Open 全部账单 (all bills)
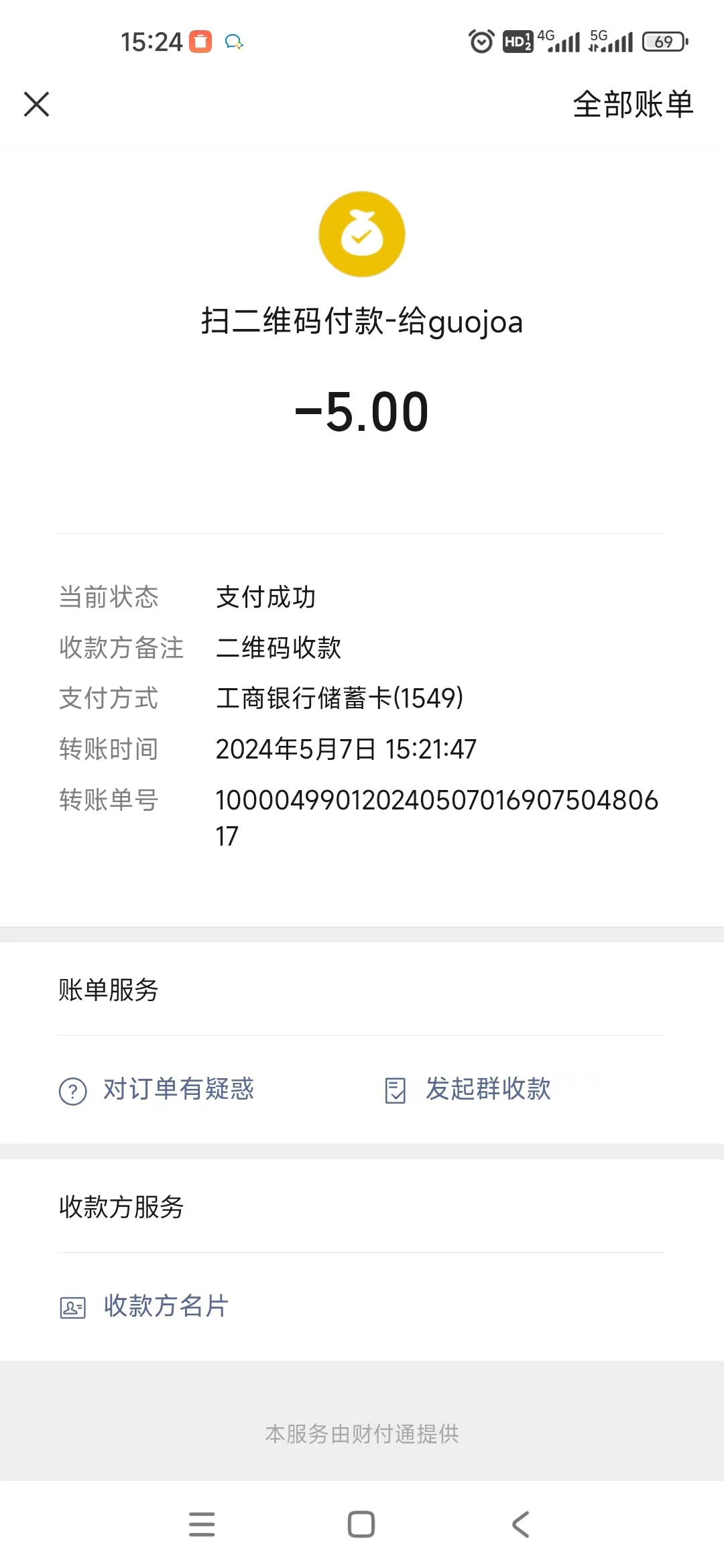This screenshot has width=724, height=1568. pos(632,105)
